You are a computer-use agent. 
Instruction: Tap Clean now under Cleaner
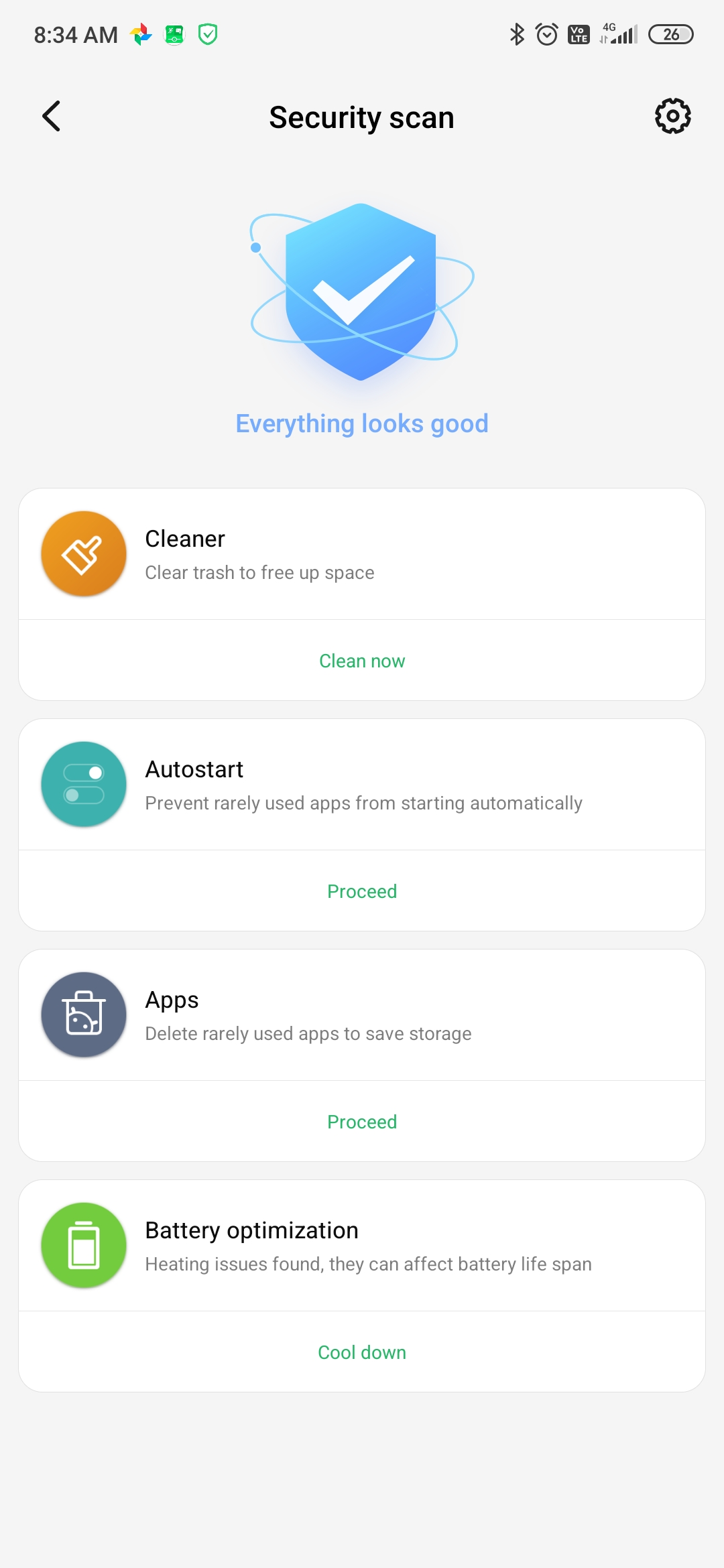click(x=362, y=661)
